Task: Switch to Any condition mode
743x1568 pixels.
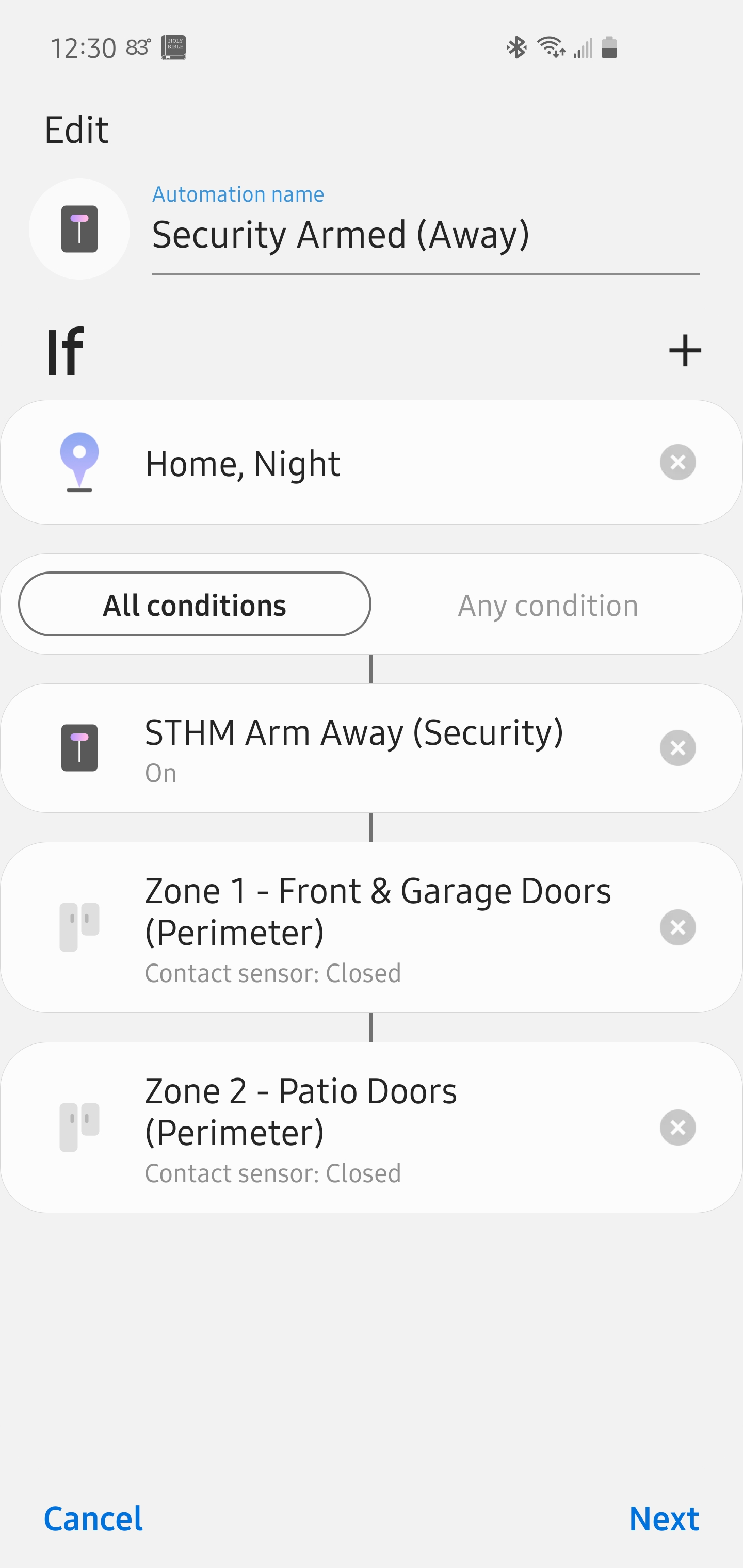Action: pos(548,605)
